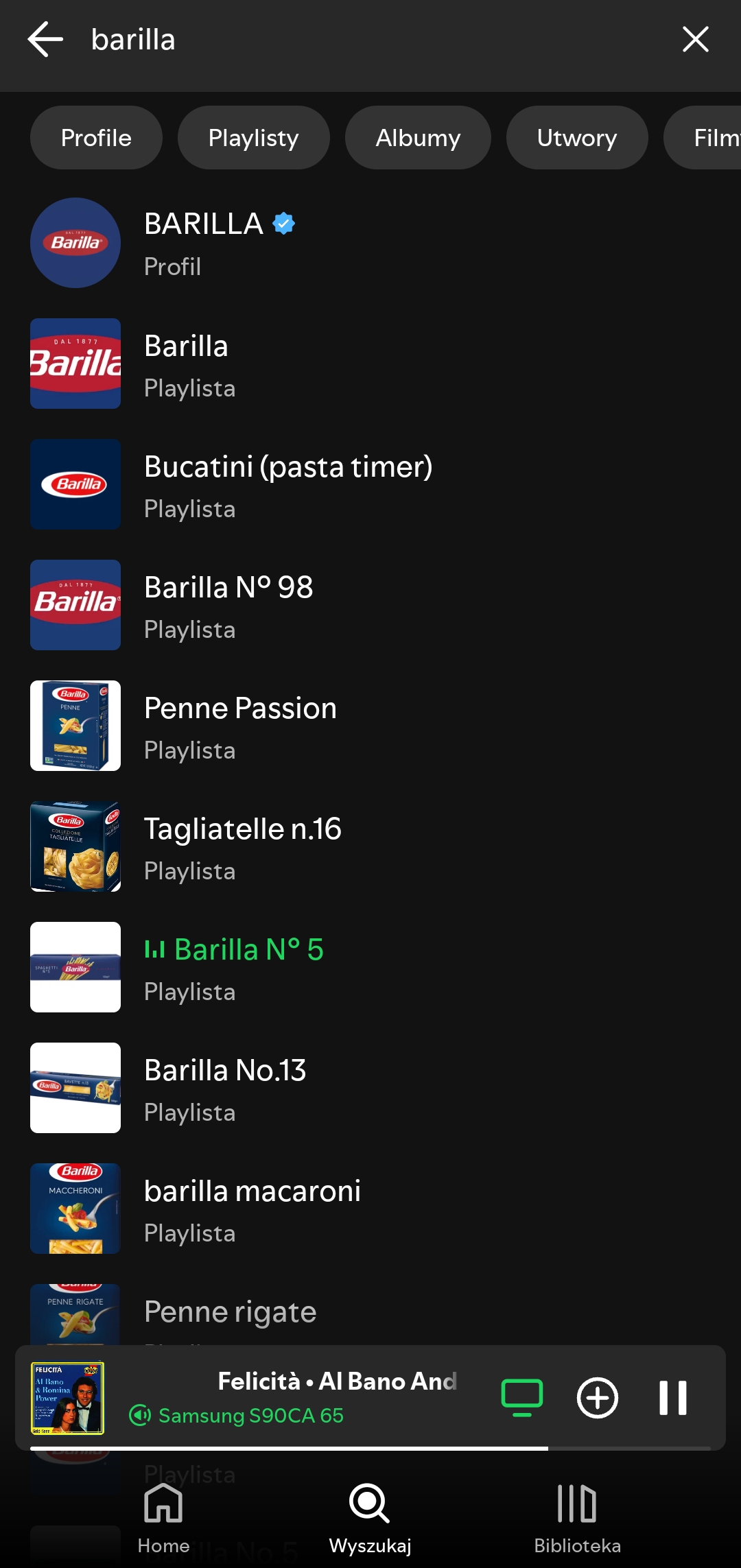Add Felicità to your library
741x1568 pixels.
597,1398
